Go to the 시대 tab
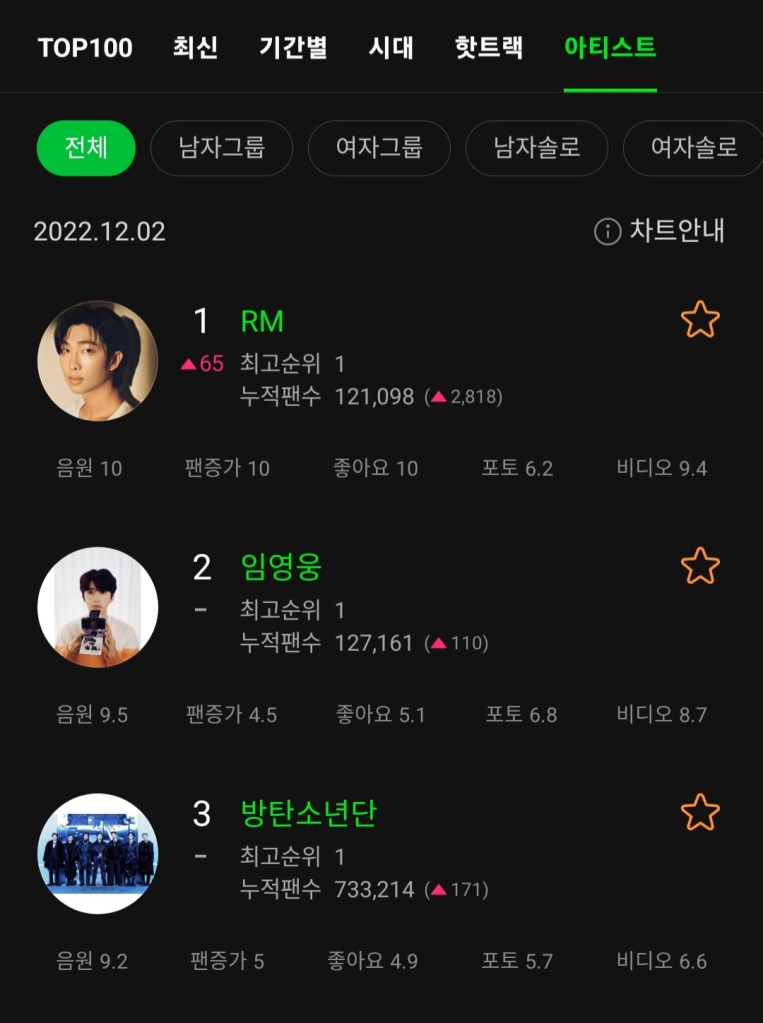The height and width of the screenshot is (1023, 763). 391,47
